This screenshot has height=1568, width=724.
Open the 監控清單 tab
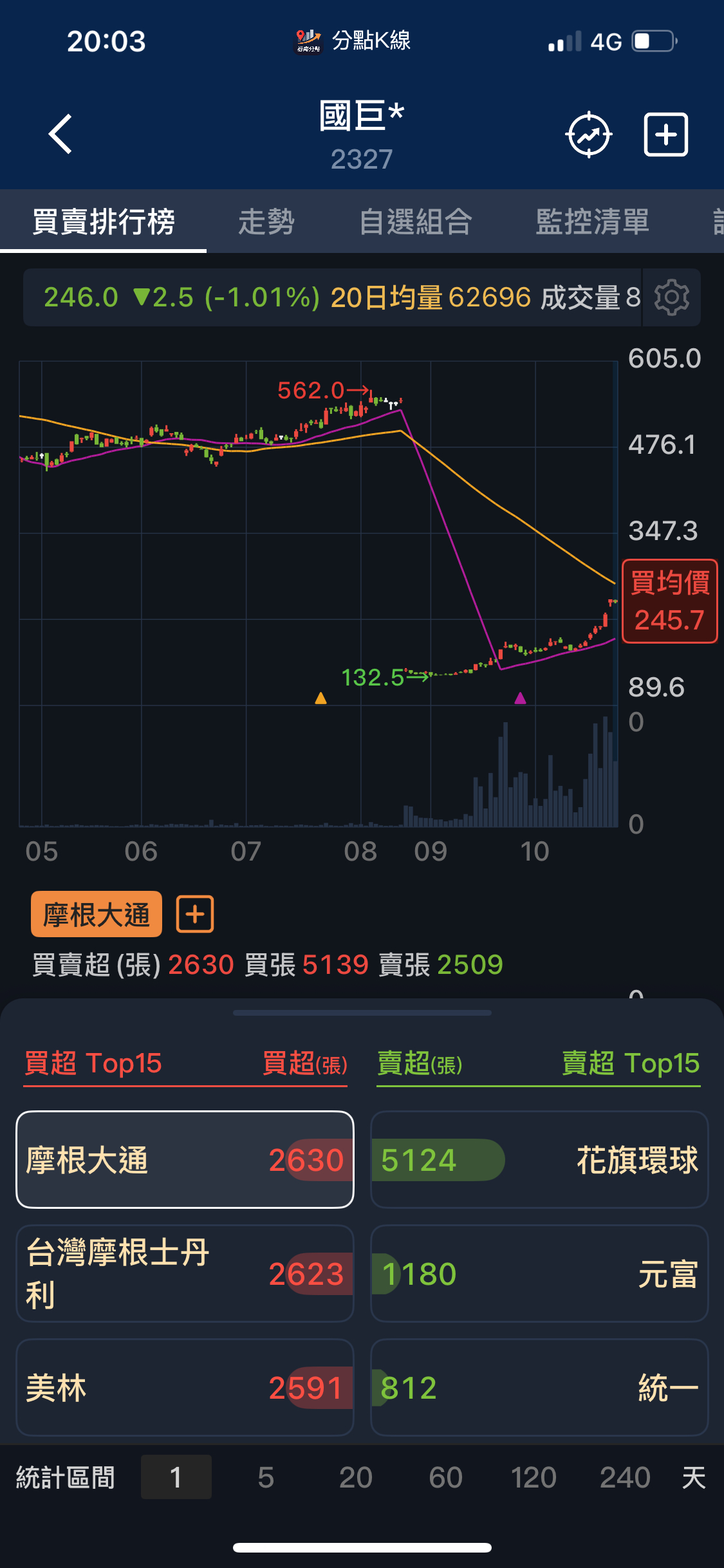[592, 222]
